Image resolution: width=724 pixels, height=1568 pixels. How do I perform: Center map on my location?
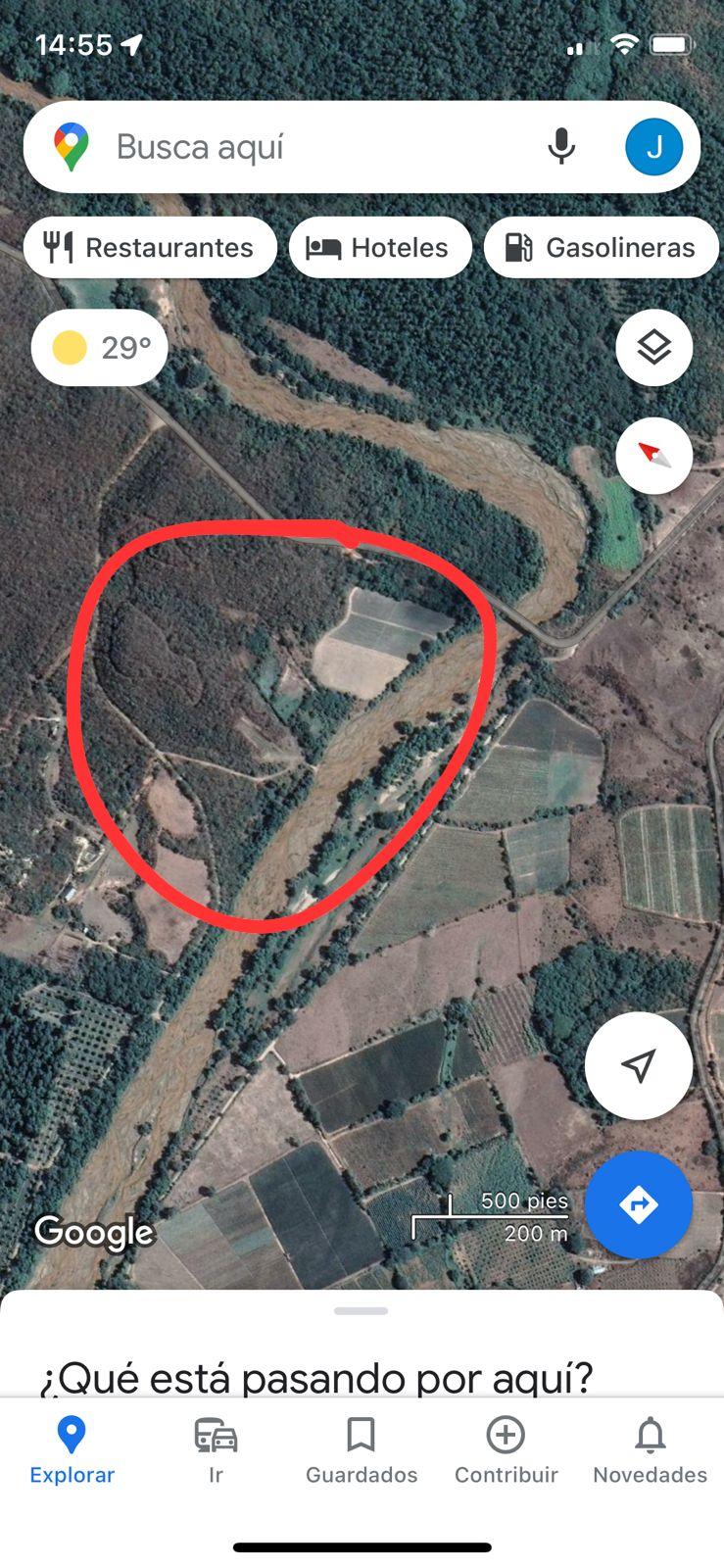pos(638,1065)
